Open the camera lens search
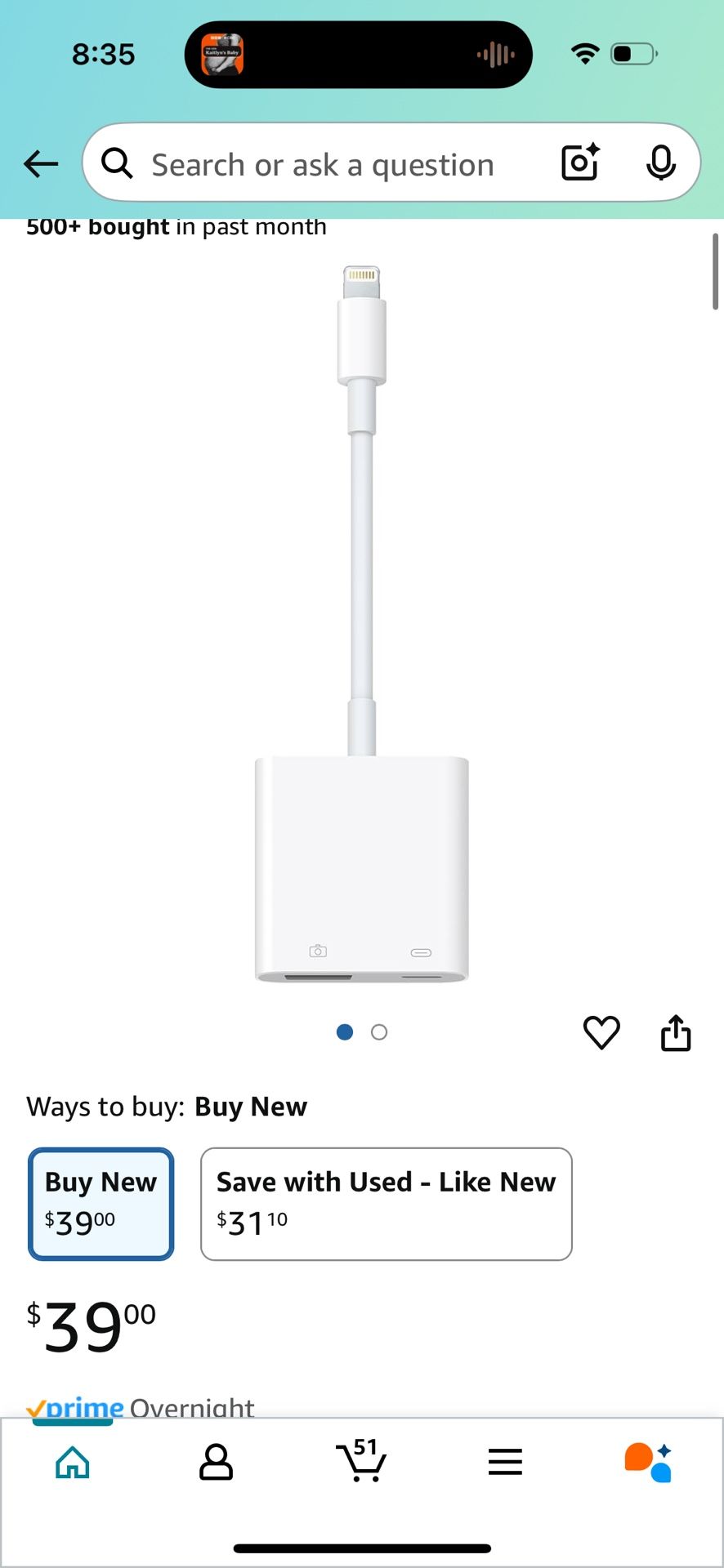Image resolution: width=724 pixels, height=1568 pixels. (580, 163)
